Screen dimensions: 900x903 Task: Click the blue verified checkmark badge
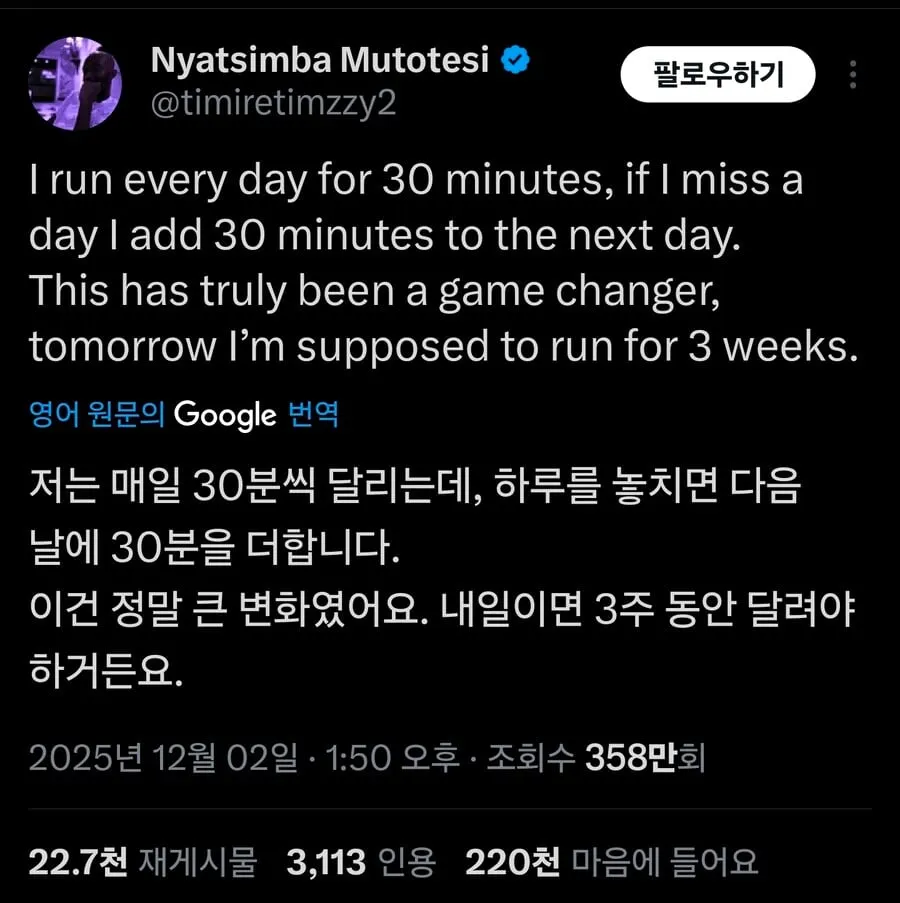pyautogui.click(x=513, y=60)
